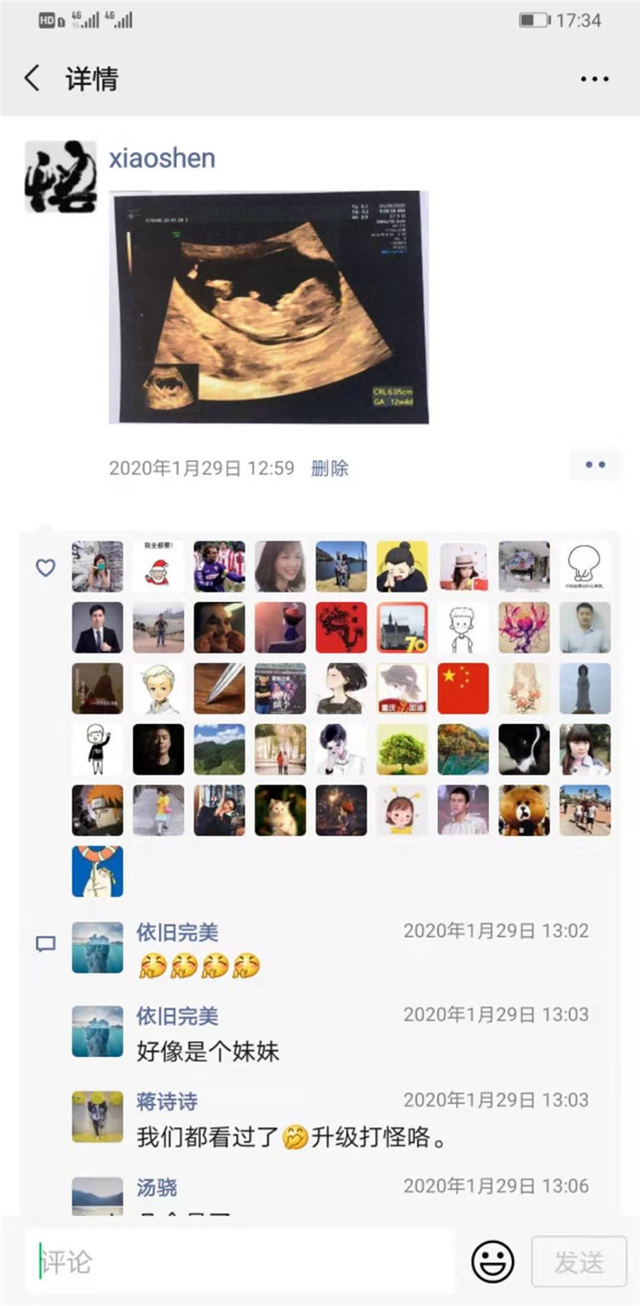This screenshot has height=1306, width=640.
Task: Open the emoji picker smiley
Action: pos(493,1262)
